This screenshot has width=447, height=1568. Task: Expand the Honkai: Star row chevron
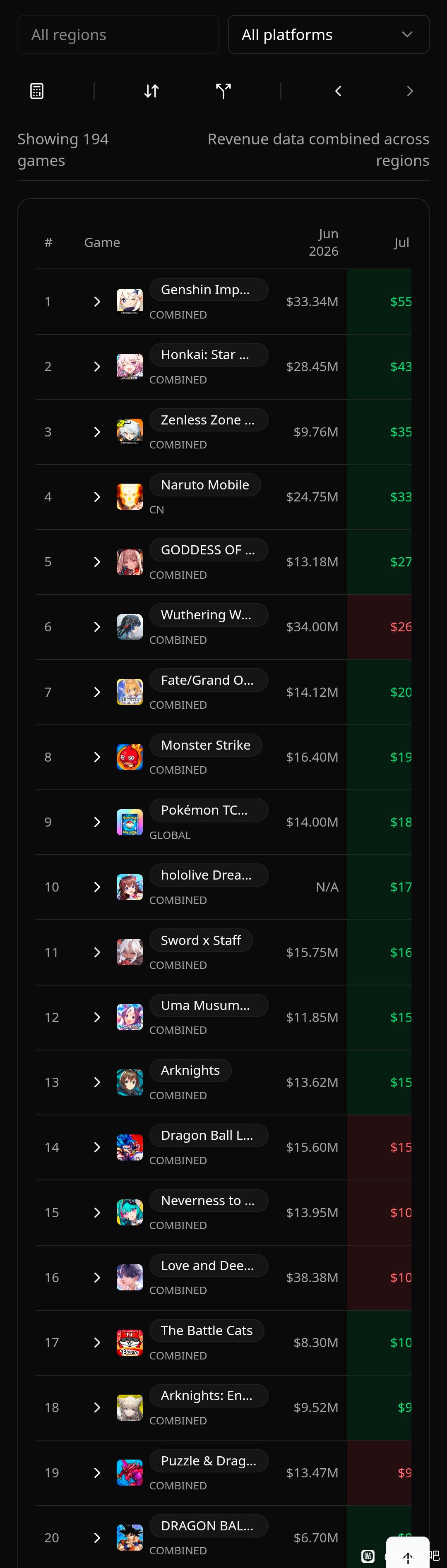97,367
